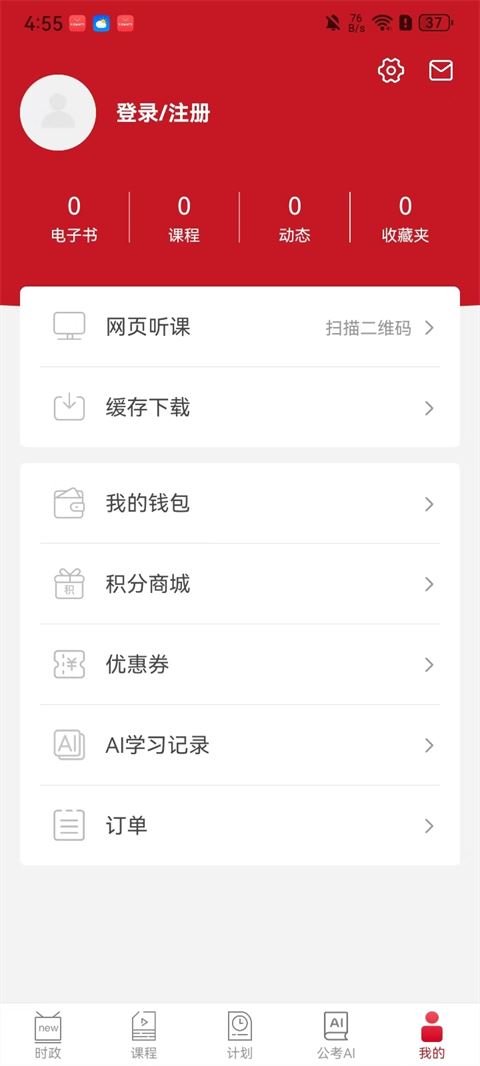Open the 积分商城 points mall
The width and height of the screenshot is (480, 1066).
pos(240,584)
